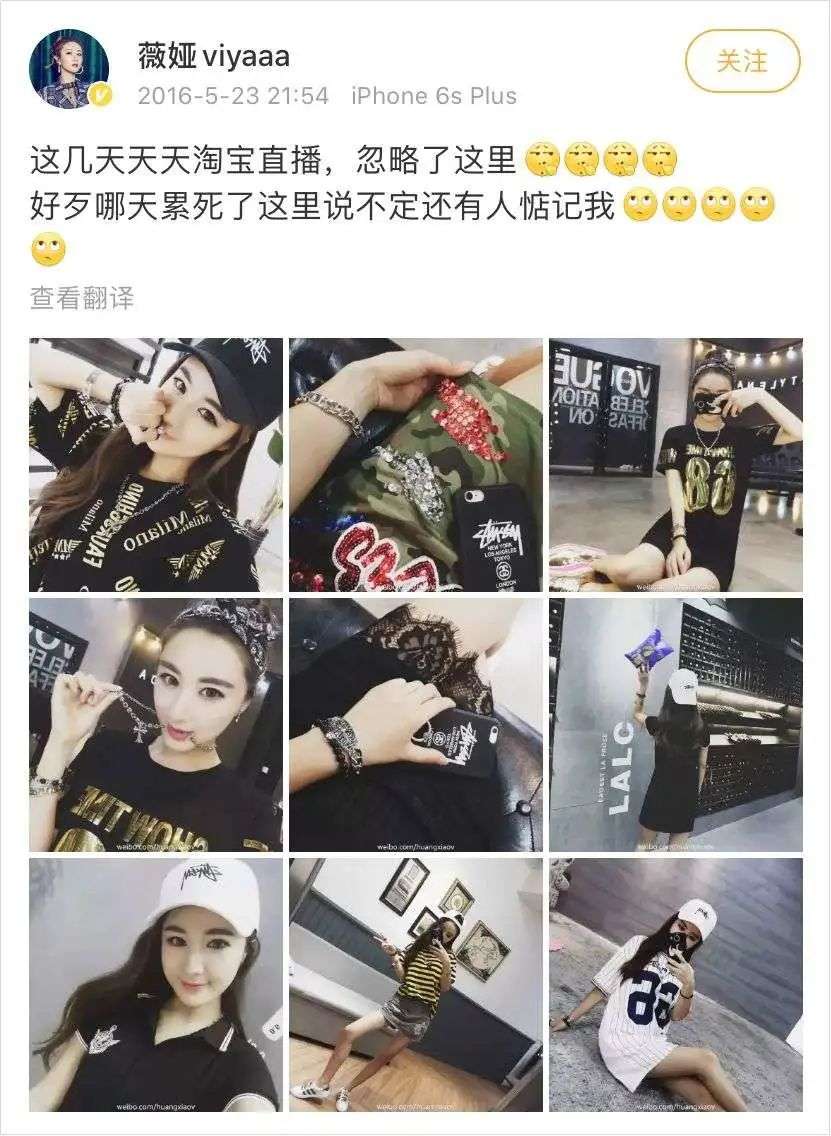View the camouflage jacket with sequins photo

416,465
